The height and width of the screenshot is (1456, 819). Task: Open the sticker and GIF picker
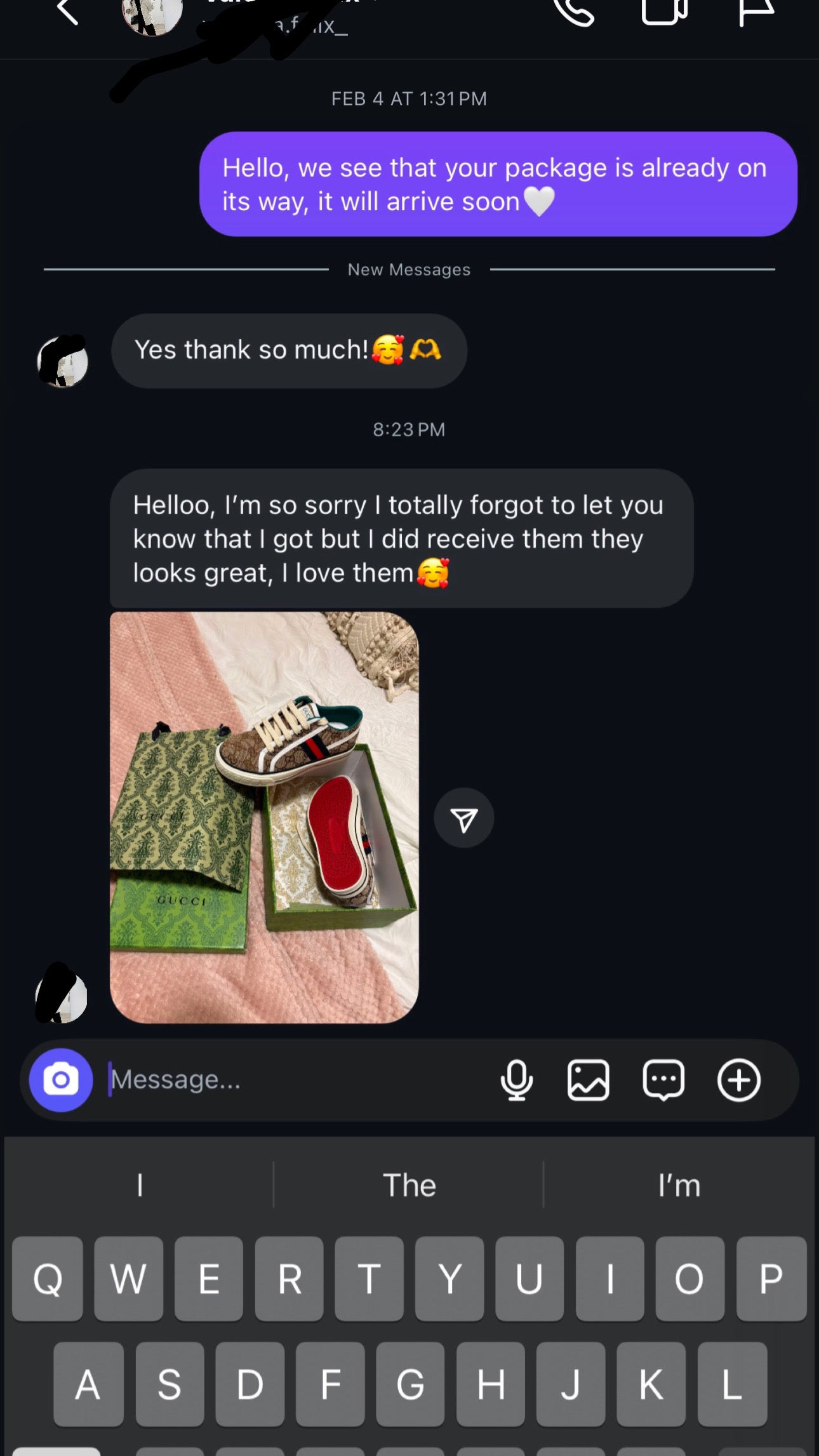(x=663, y=1079)
